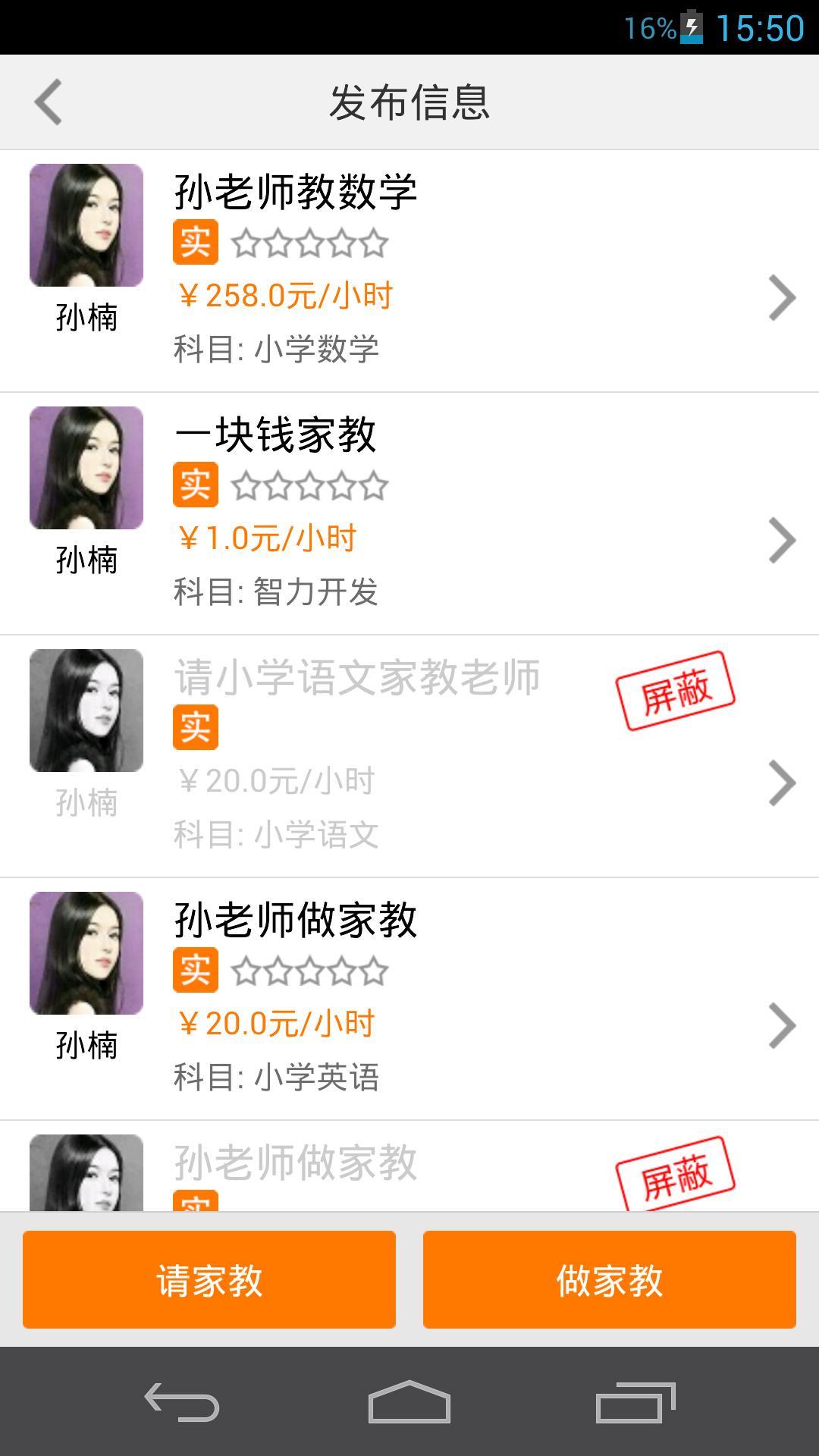Open the recent apps view
This screenshot has height=1456, width=819.
coord(635,1402)
